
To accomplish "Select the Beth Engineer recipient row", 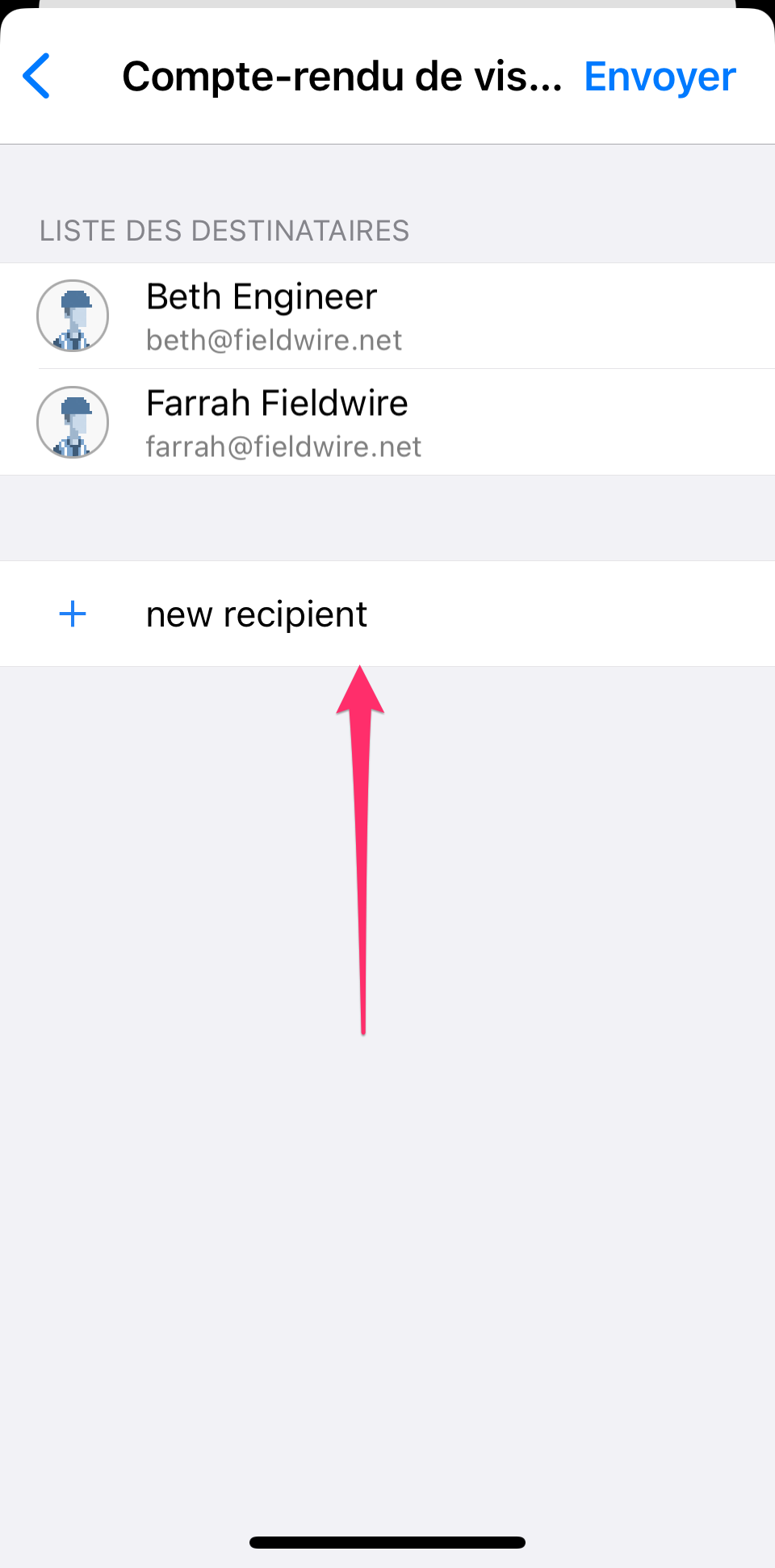I will tap(387, 316).
